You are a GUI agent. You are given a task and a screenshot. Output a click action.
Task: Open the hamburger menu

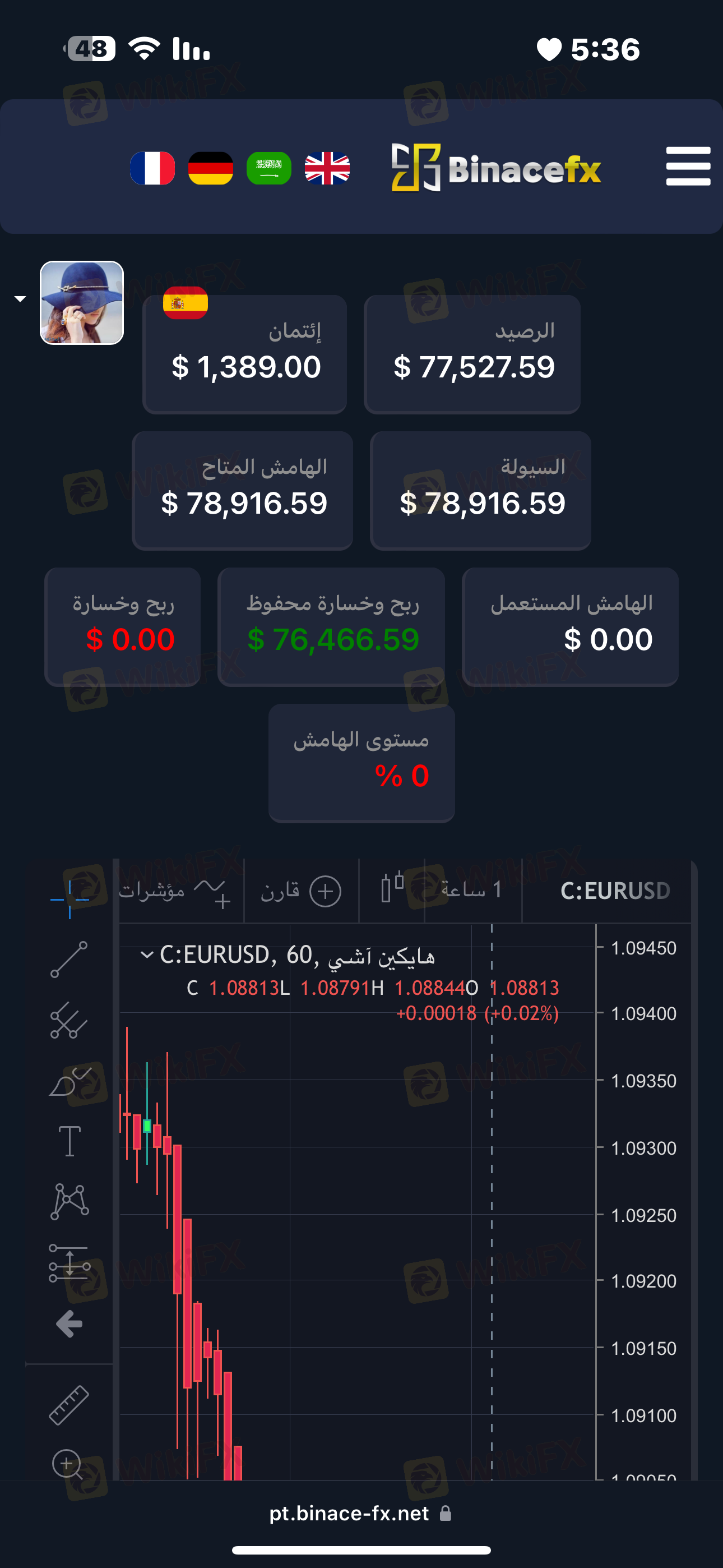(688, 165)
